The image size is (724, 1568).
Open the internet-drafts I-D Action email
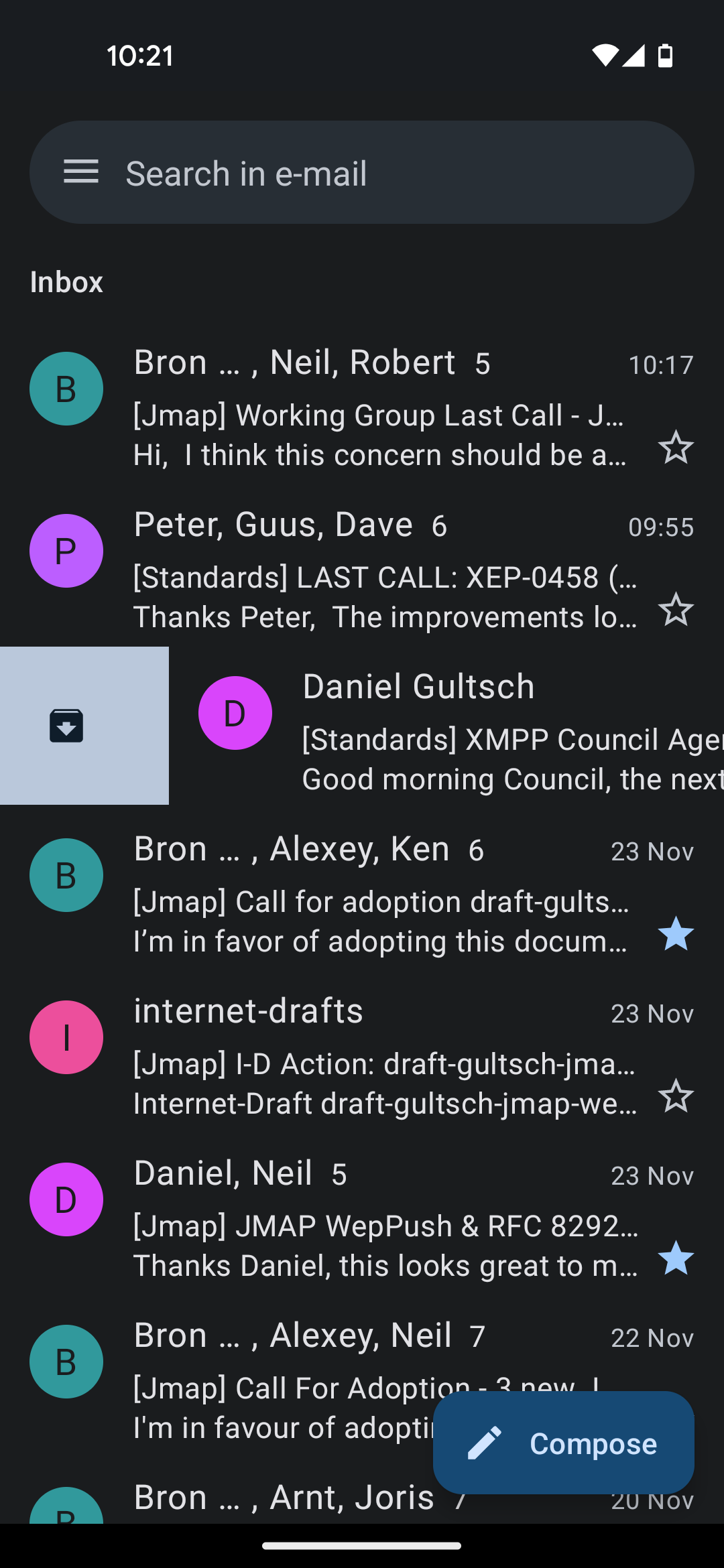coord(384,1064)
